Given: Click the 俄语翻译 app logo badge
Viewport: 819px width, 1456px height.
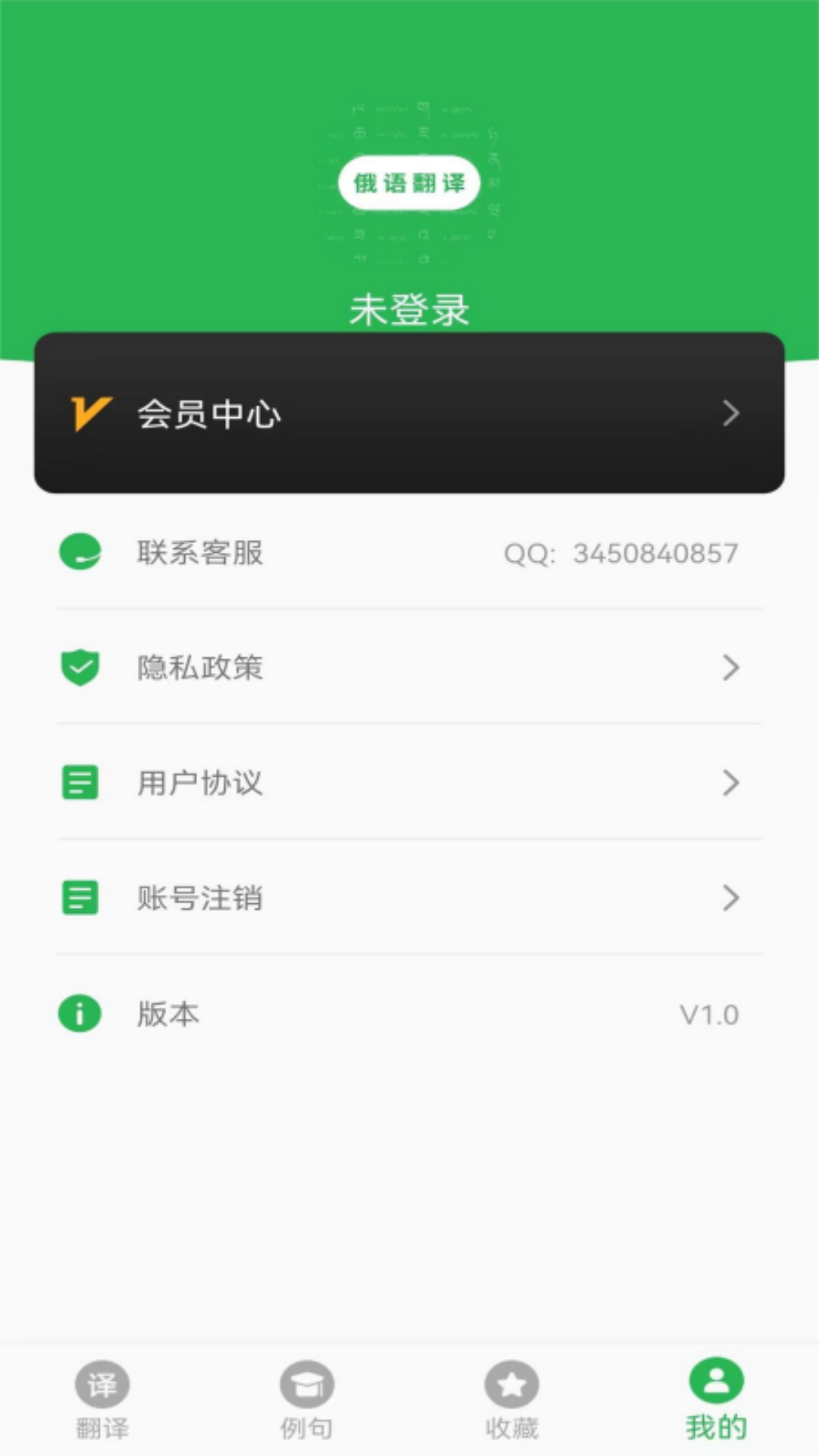Looking at the screenshot, I should [409, 182].
